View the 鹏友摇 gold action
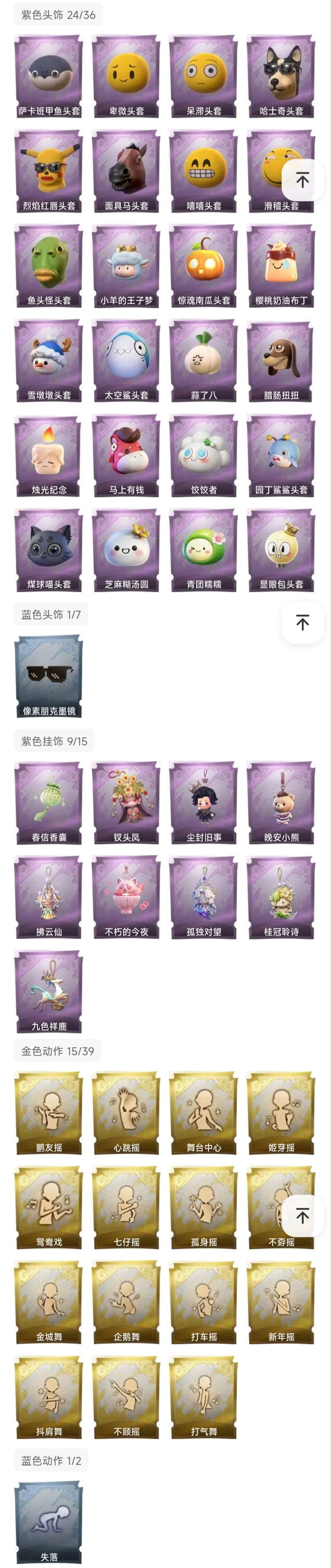This screenshot has width=331, height=1568. coord(49,1113)
